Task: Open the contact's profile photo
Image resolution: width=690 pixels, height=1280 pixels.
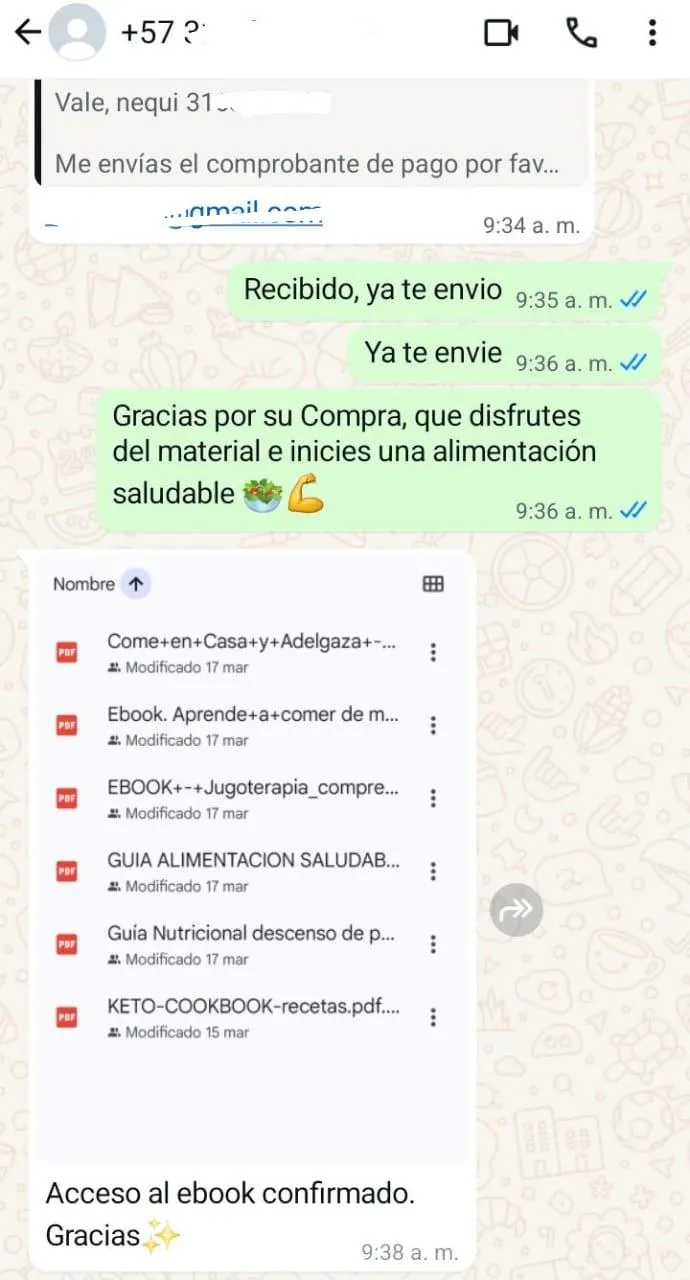Action: [x=77, y=33]
